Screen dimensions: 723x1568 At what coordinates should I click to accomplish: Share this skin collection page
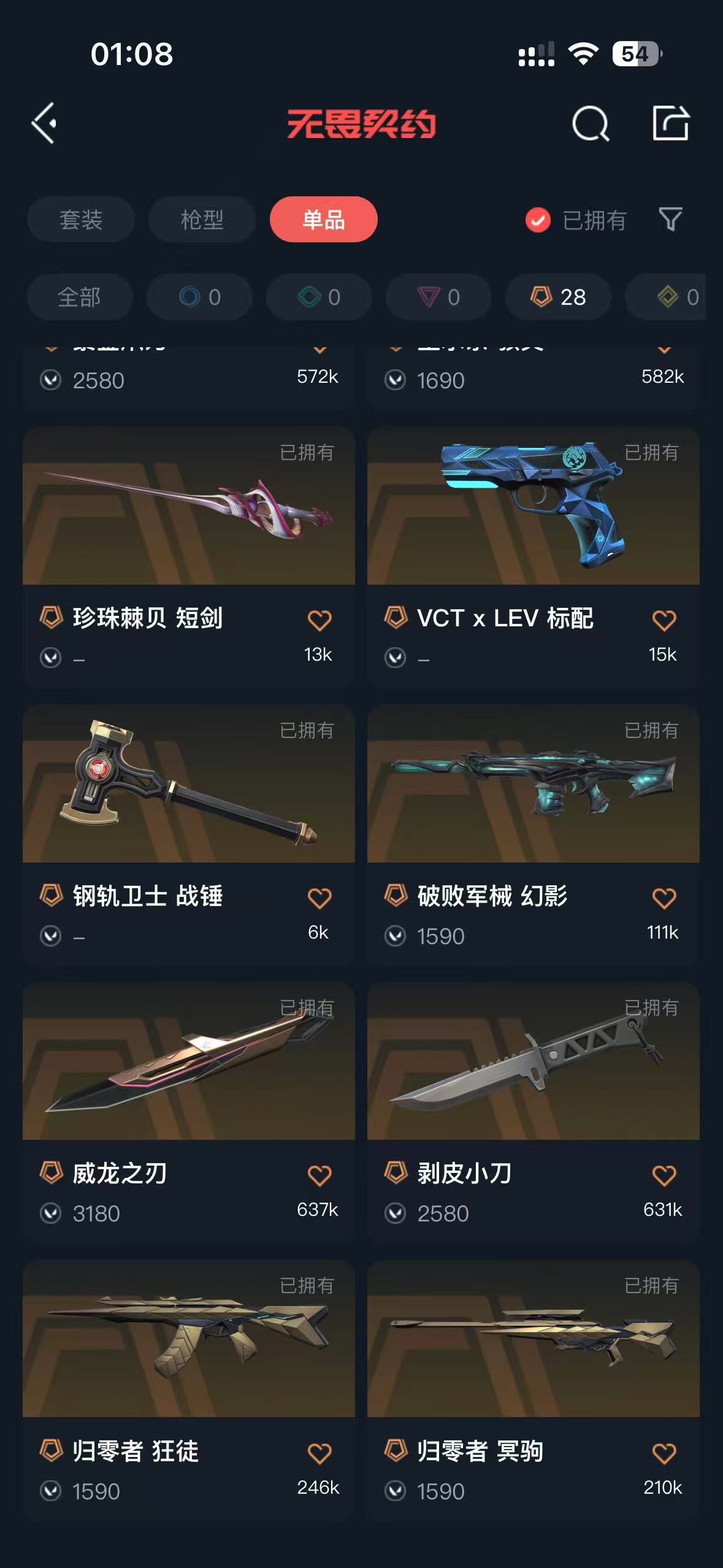coord(670,123)
